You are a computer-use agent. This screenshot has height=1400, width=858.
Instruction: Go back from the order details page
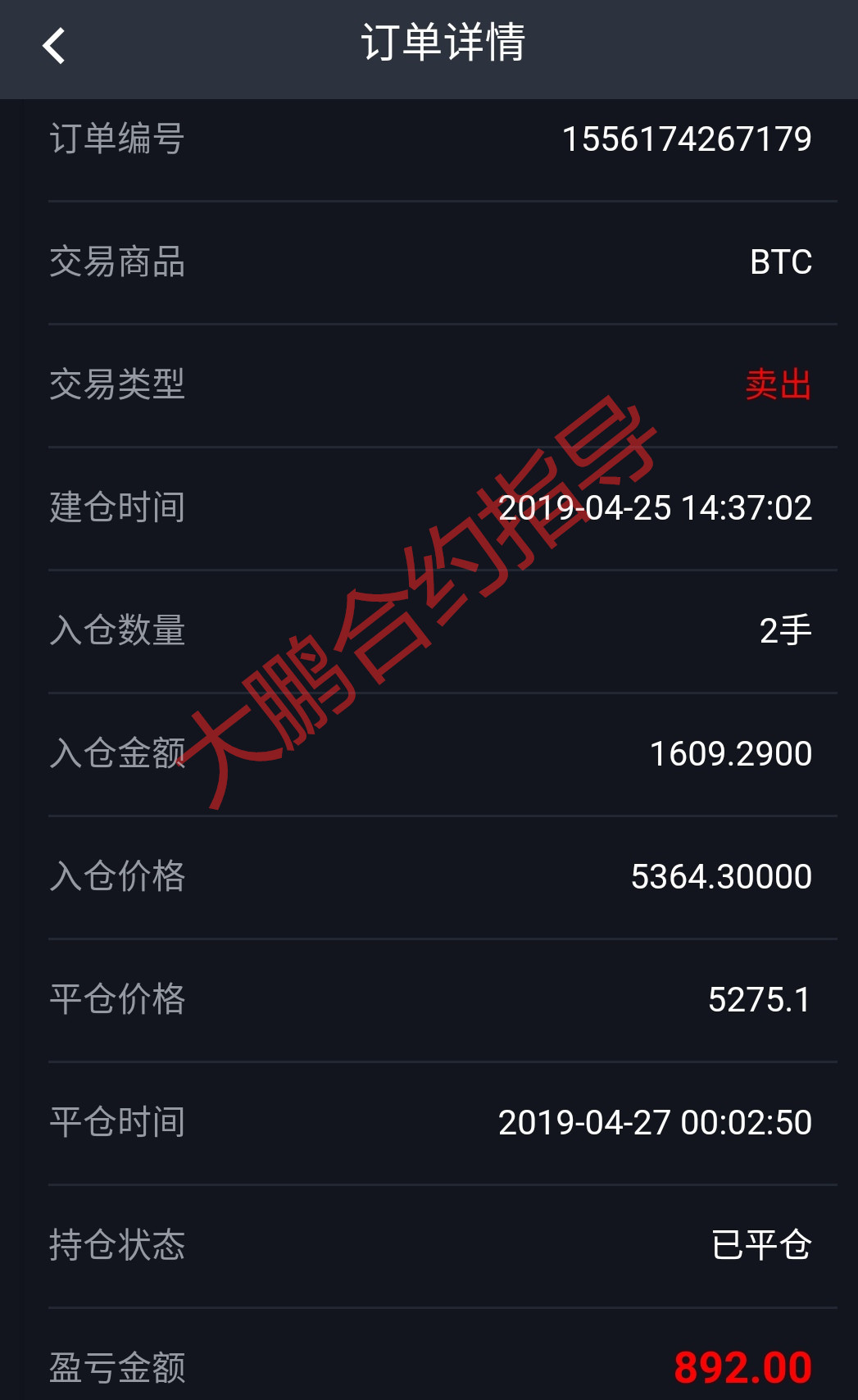(54, 46)
